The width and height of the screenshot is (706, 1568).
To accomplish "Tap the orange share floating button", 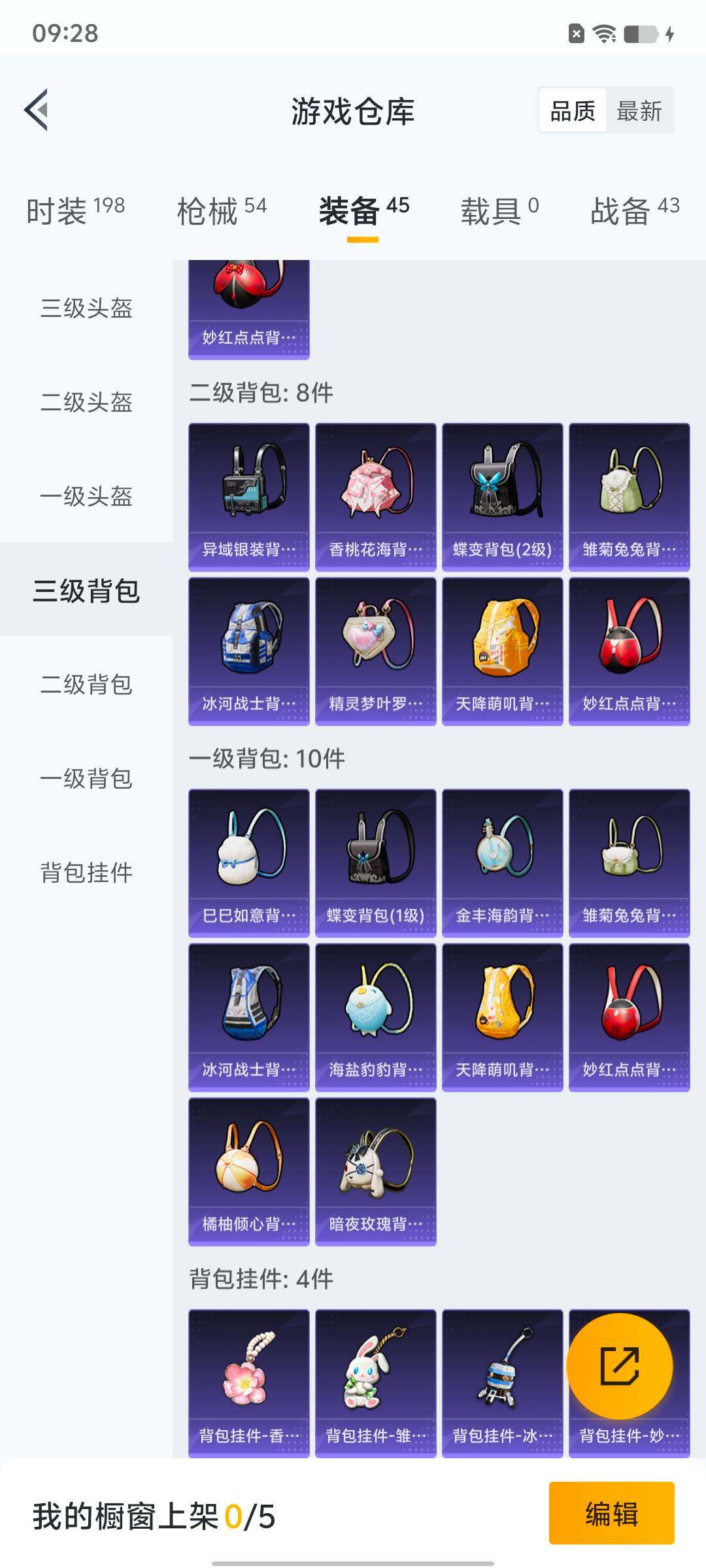I will [x=619, y=1365].
